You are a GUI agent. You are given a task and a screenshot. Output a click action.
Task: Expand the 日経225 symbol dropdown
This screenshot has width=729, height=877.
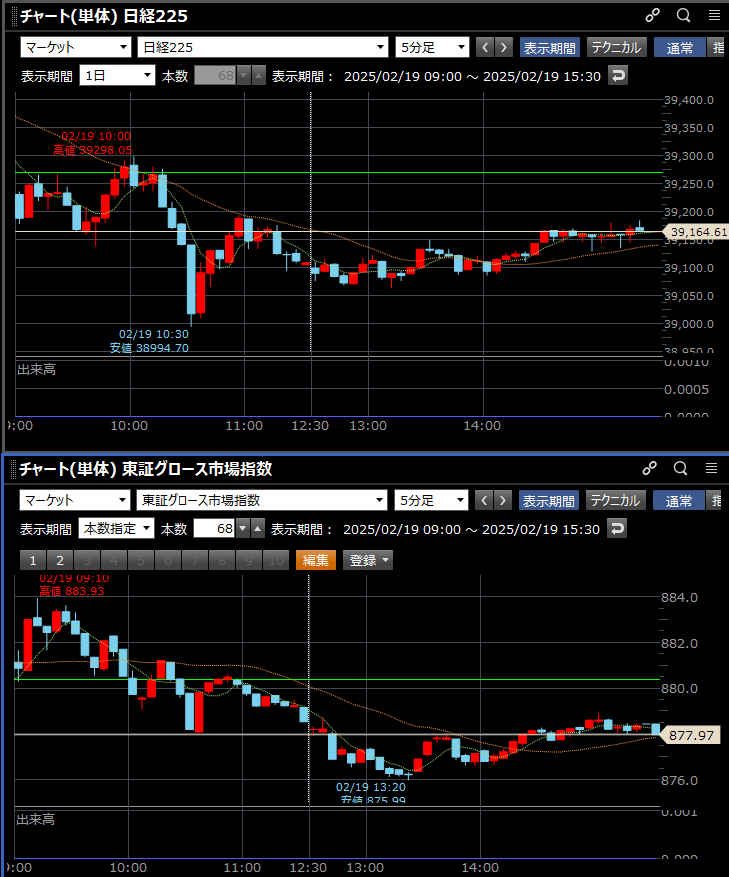tap(263, 47)
